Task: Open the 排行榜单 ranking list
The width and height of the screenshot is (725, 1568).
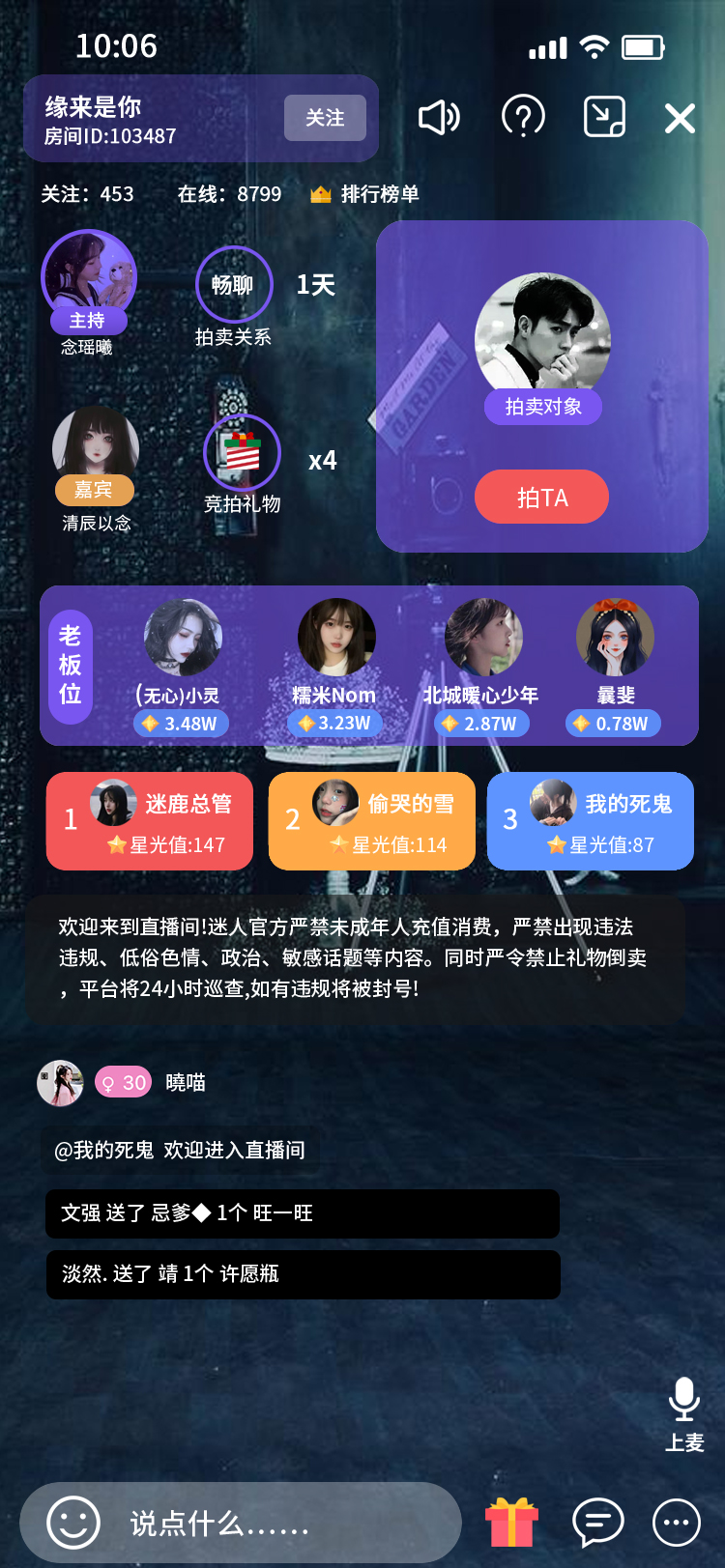Action: [365, 194]
